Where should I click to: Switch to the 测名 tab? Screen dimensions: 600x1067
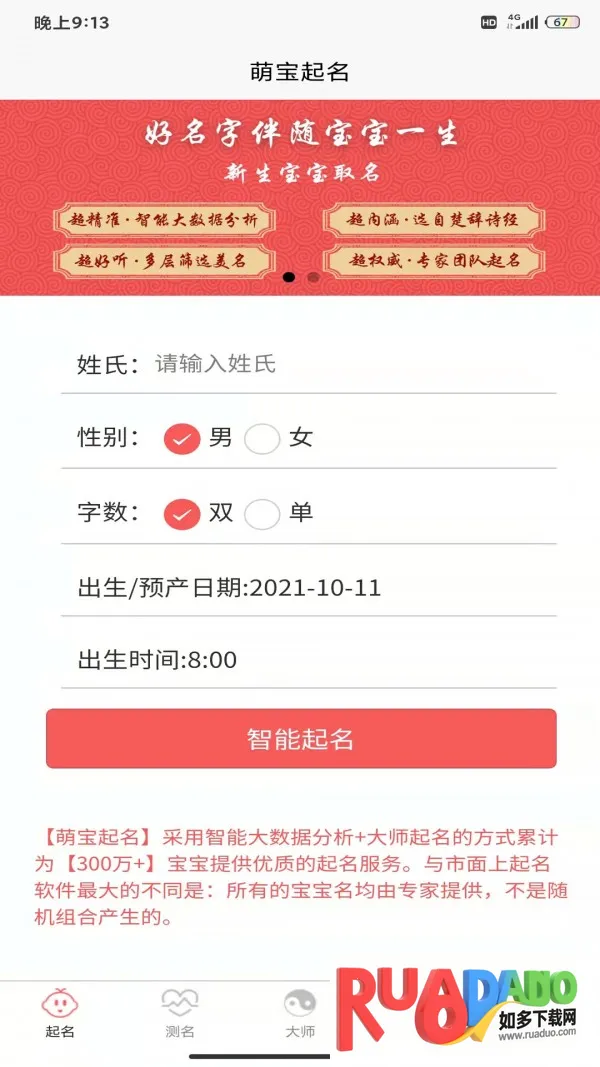(180, 1013)
